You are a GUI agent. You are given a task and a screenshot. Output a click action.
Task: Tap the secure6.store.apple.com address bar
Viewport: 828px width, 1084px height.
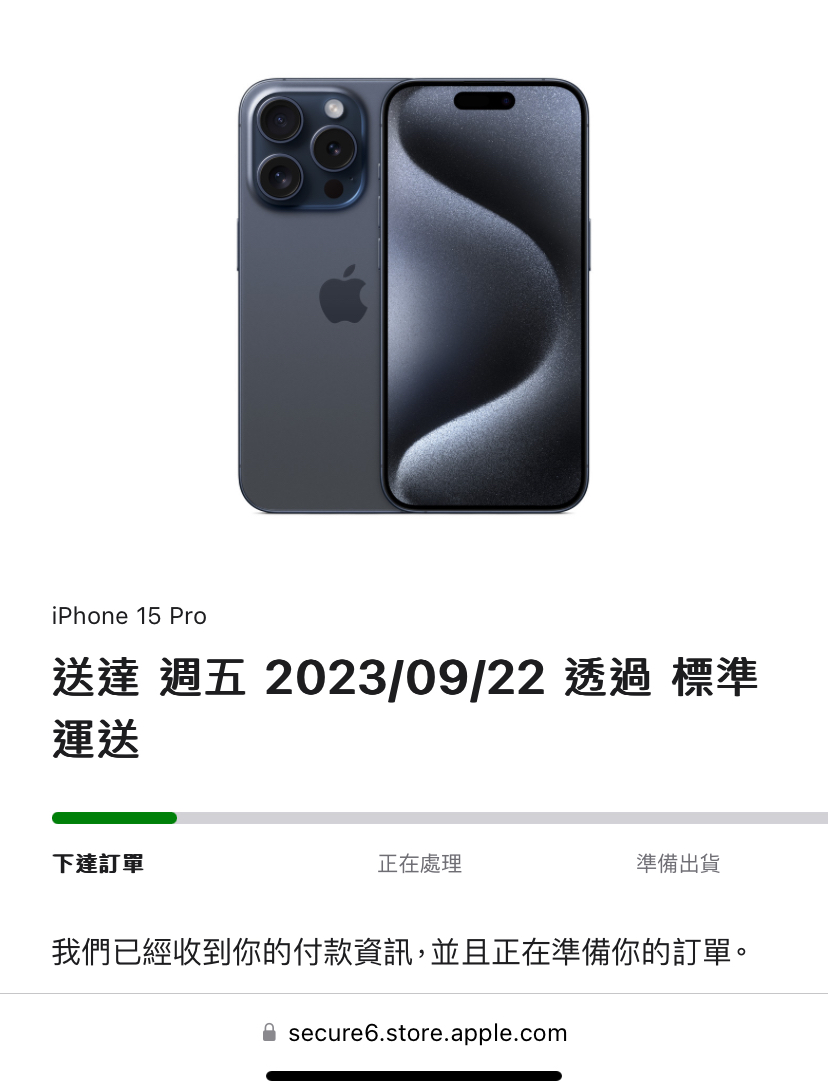tap(414, 1033)
